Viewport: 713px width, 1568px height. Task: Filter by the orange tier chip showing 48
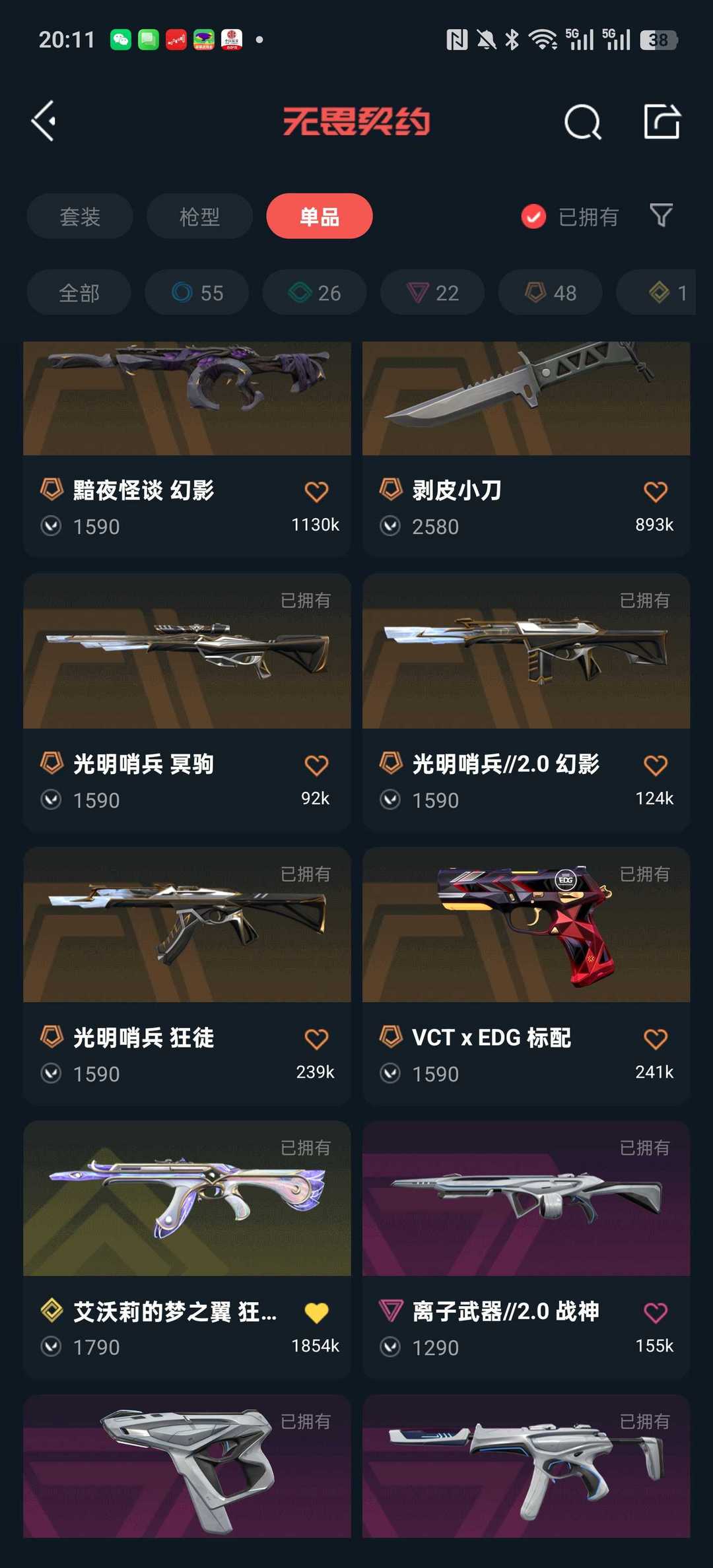550,292
